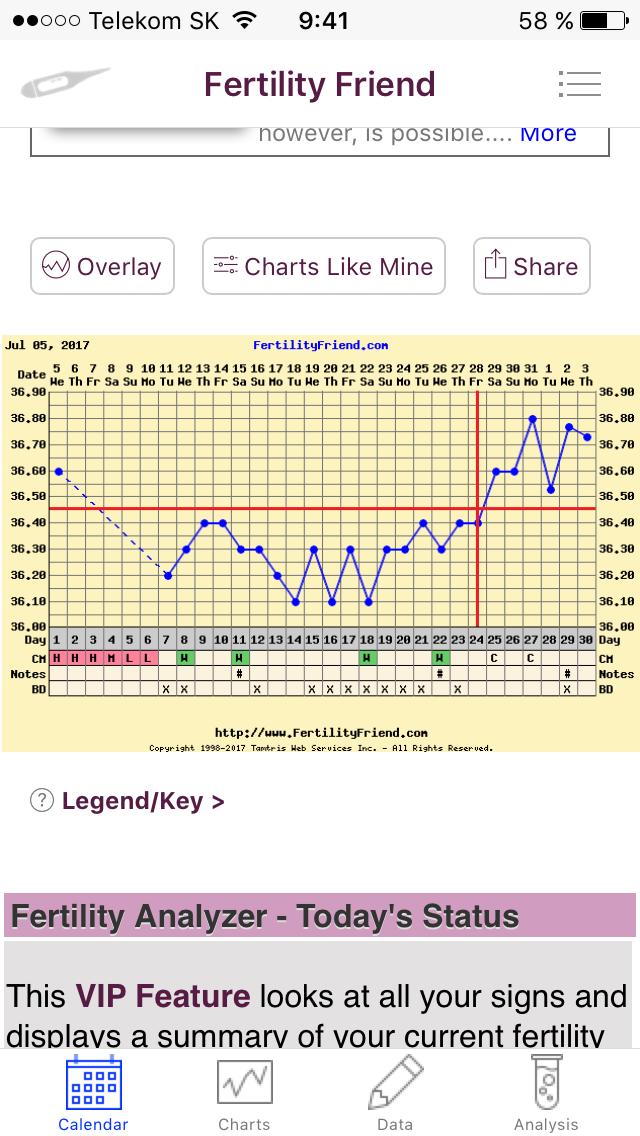Switch to the Calendar tab
The width and height of the screenshot is (640, 1136).
(x=93, y=1093)
